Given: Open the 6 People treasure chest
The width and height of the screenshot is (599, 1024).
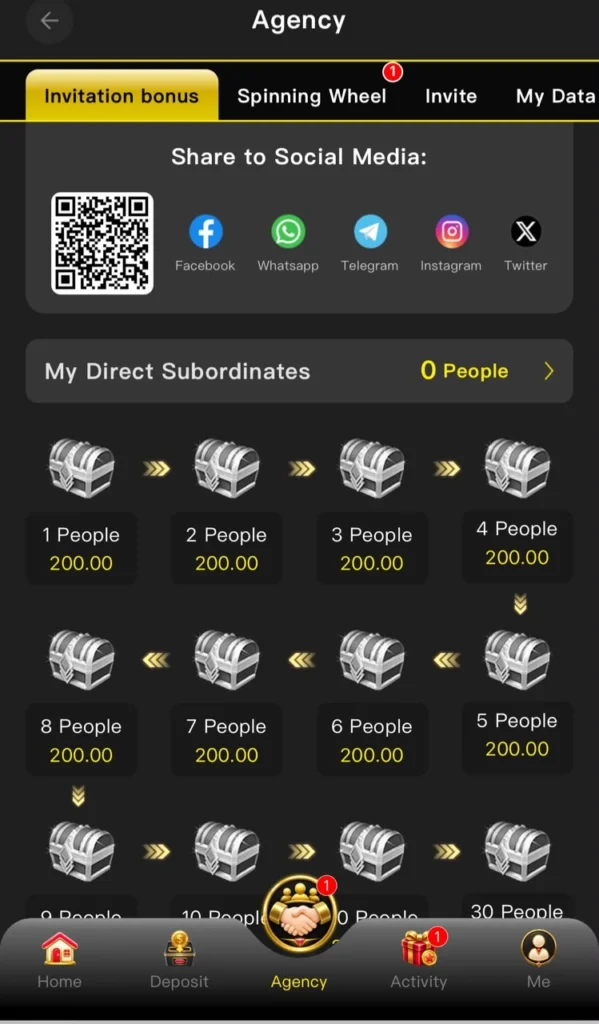Looking at the screenshot, I should click(372, 660).
